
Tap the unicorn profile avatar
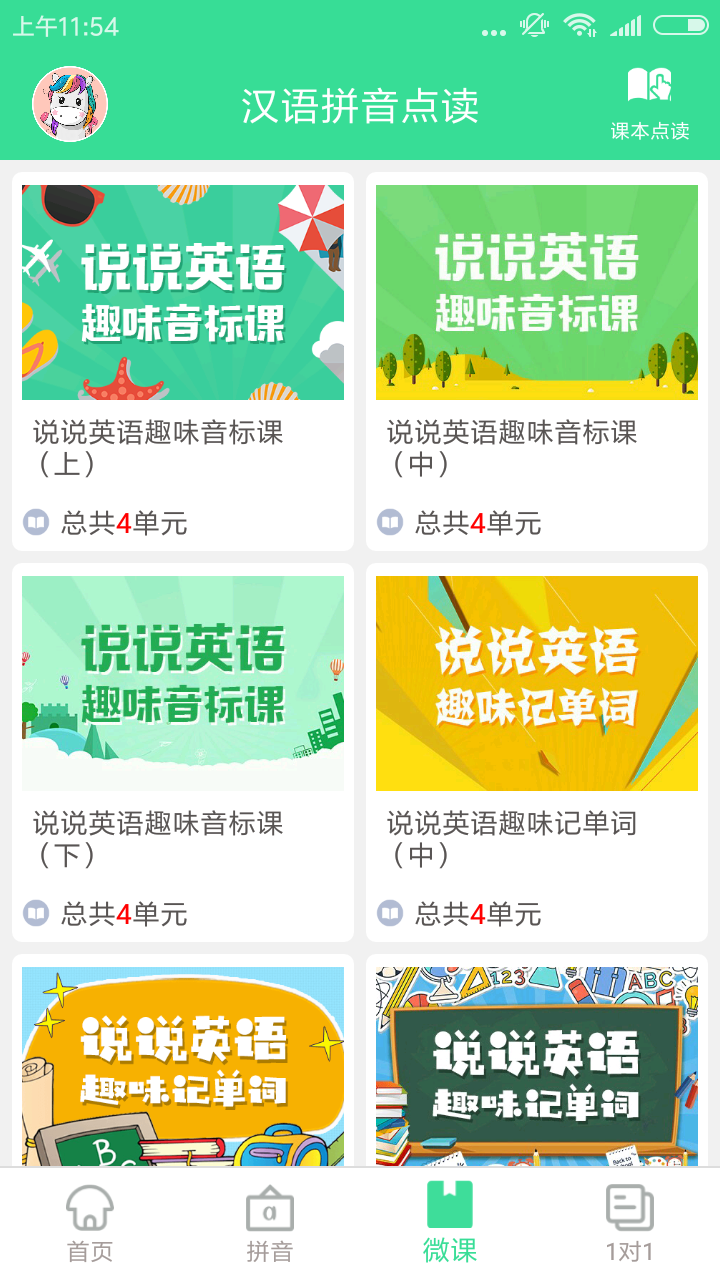click(69, 100)
